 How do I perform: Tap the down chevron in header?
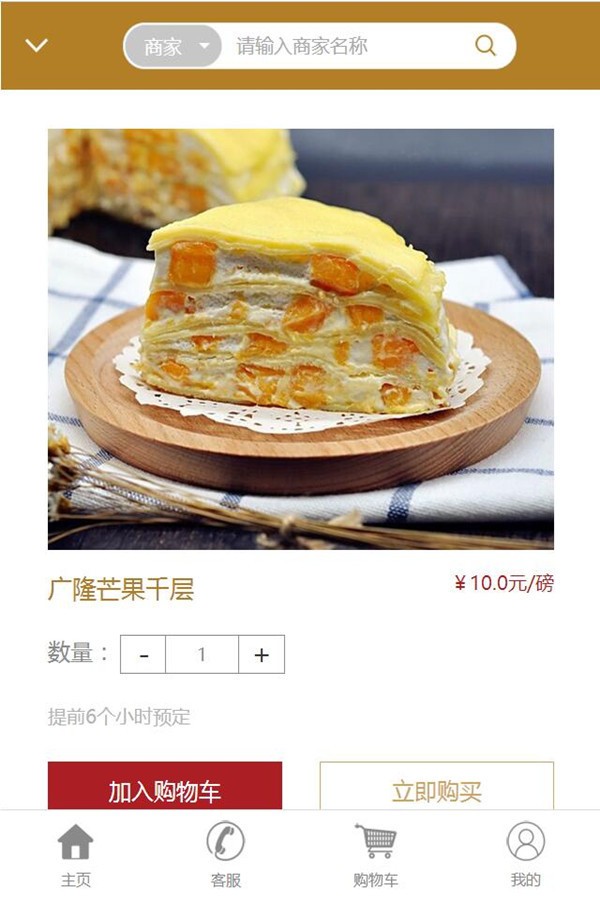(x=37, y=45)
